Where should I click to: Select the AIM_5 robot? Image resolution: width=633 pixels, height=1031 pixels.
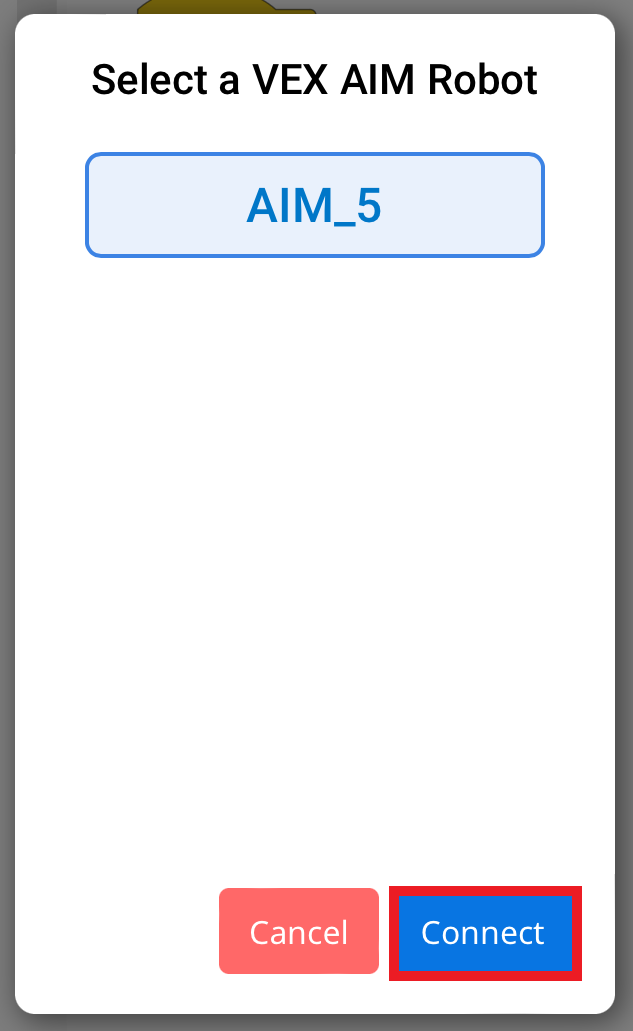[x=314, y=205]
